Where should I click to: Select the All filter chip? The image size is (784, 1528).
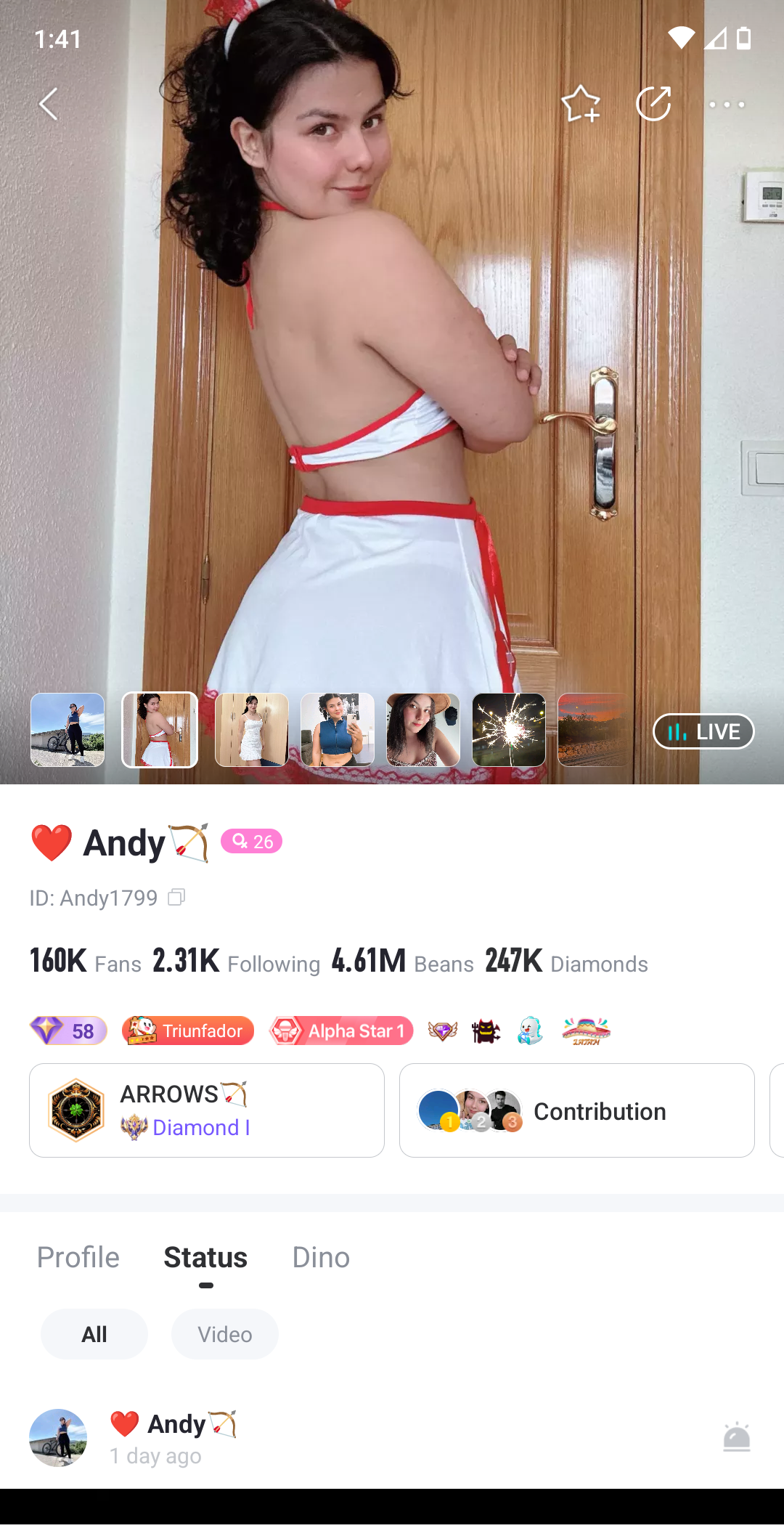point(94,1334)
